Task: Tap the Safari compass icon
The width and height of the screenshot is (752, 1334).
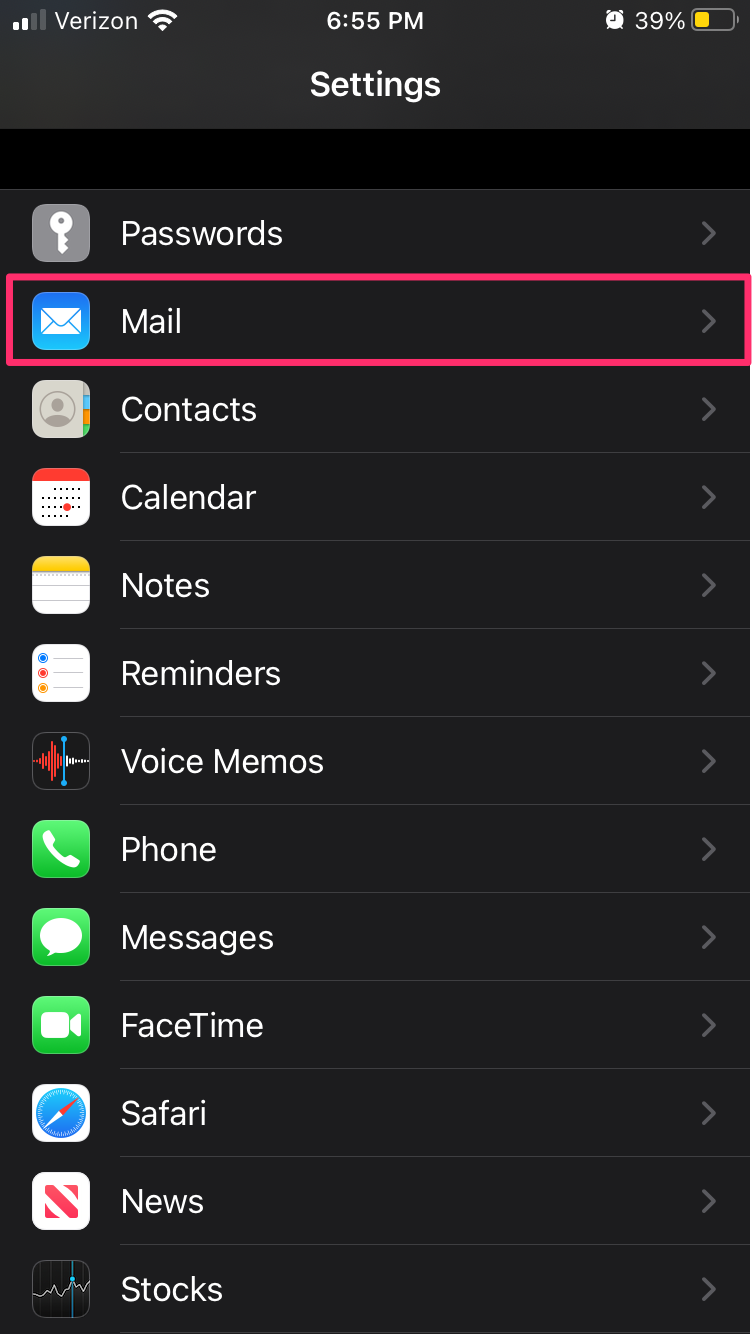Action: point(61,1113)
